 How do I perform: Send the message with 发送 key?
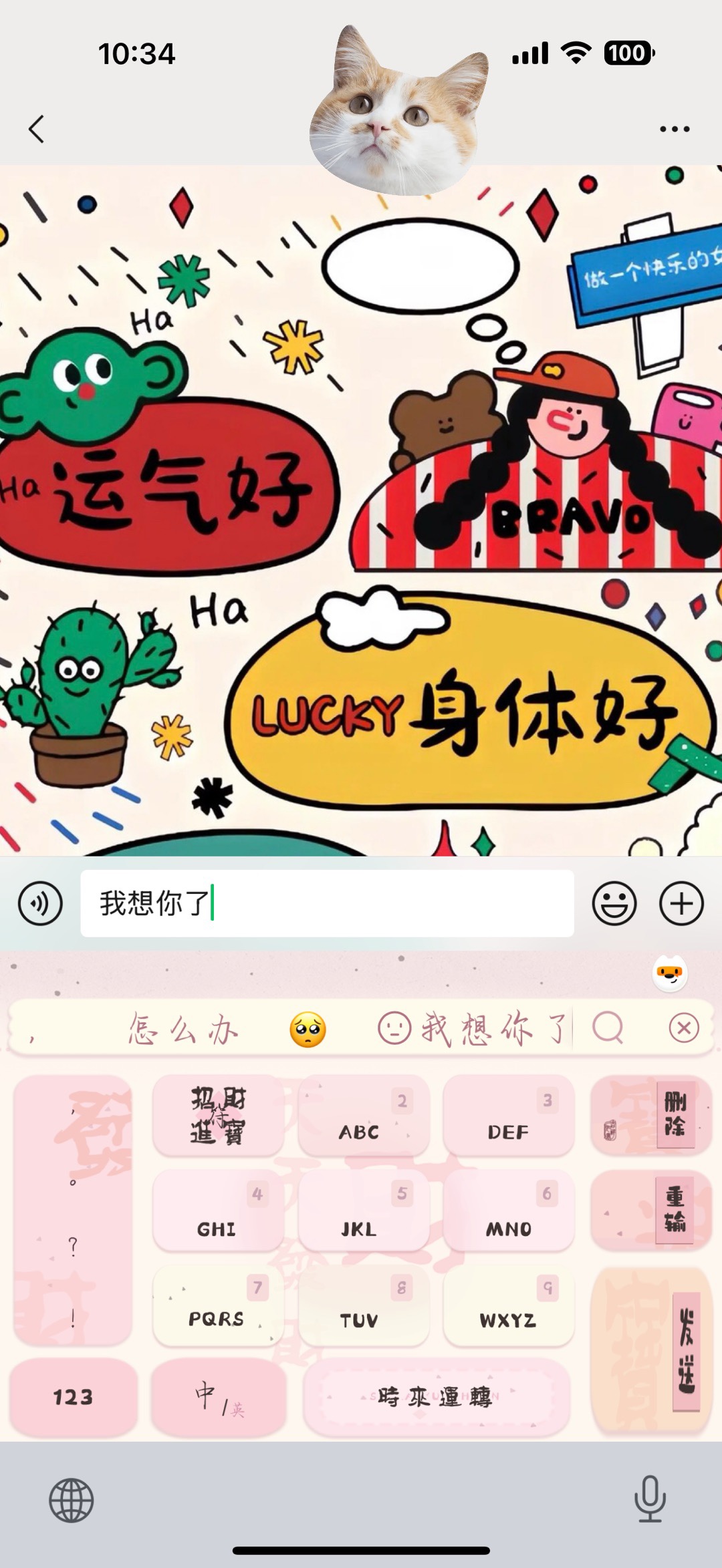point(650,1350)
